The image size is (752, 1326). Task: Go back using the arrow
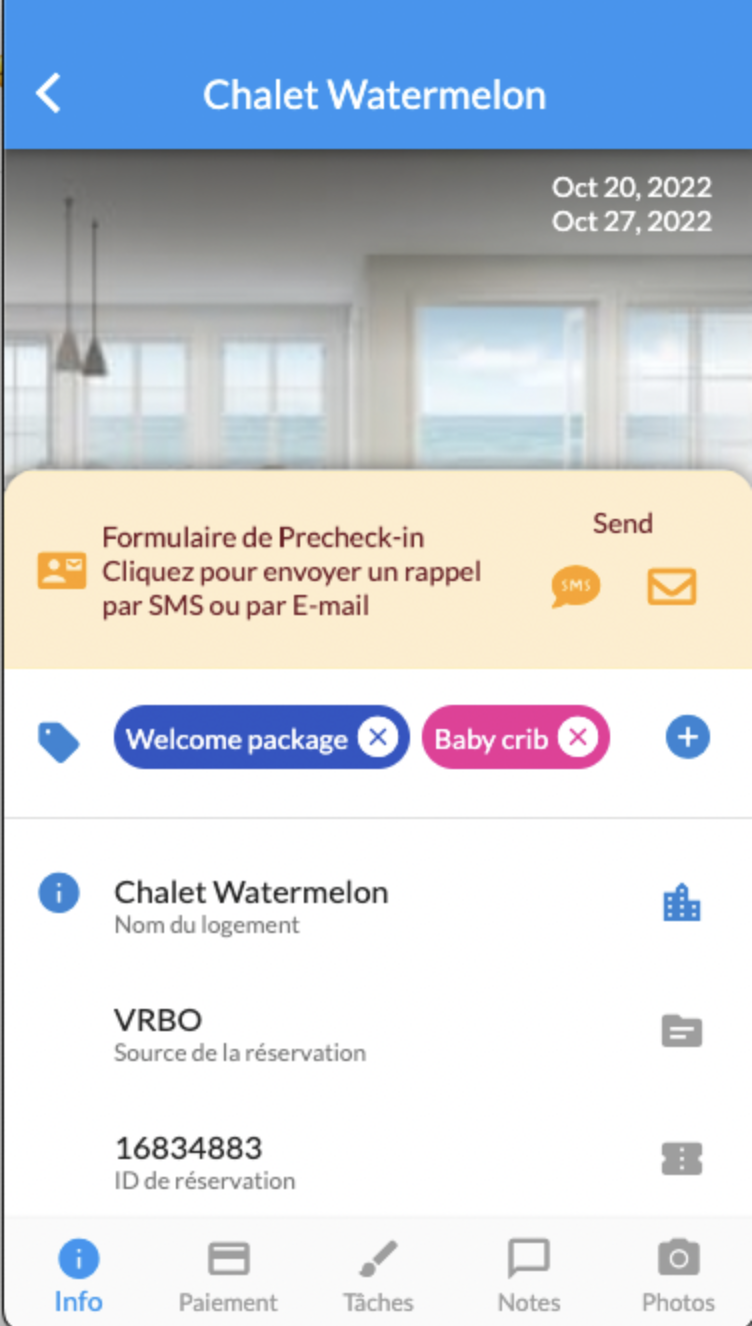[48, 94]
